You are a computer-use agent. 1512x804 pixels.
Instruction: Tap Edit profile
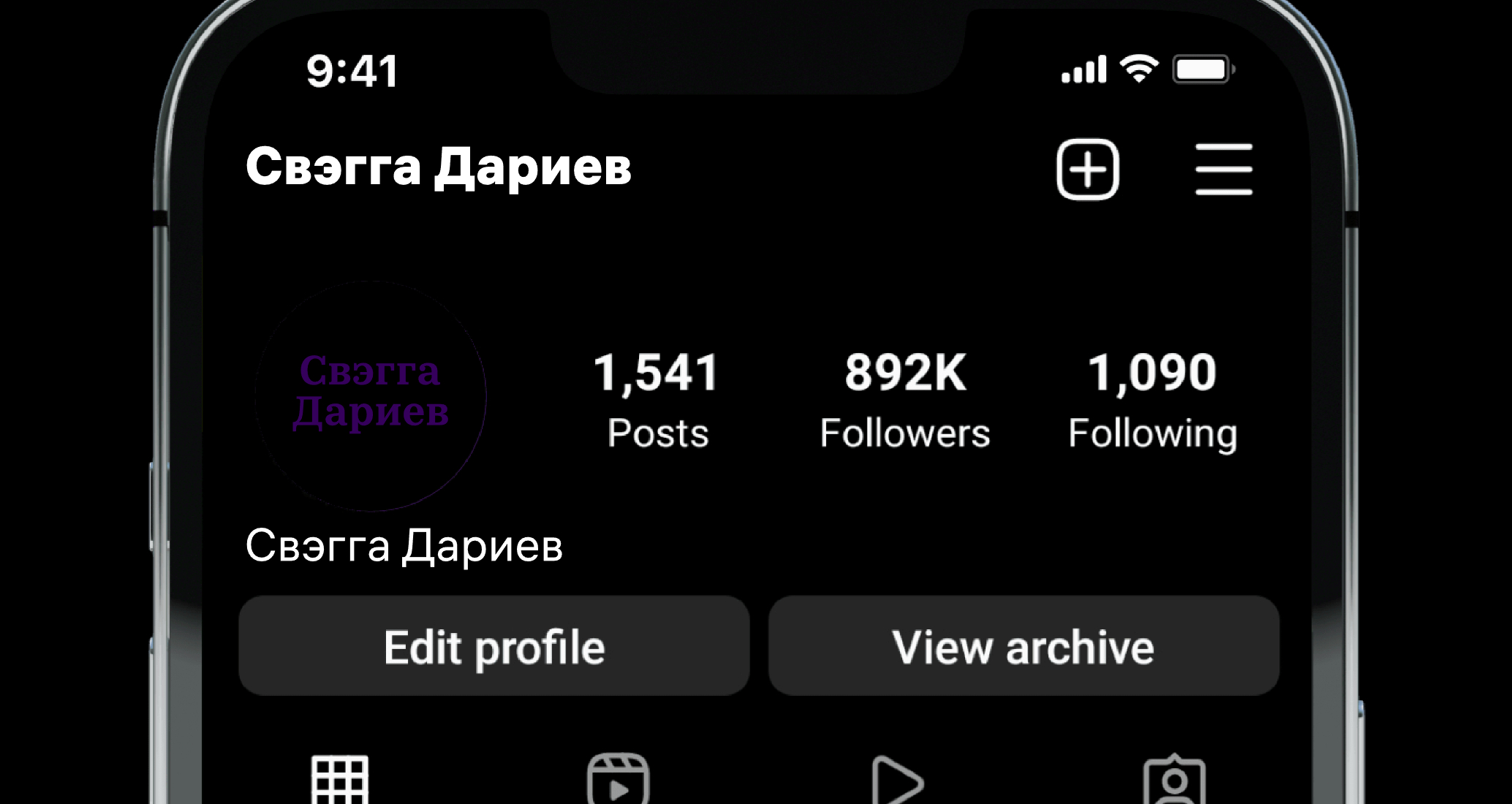(x=494, y=646)
